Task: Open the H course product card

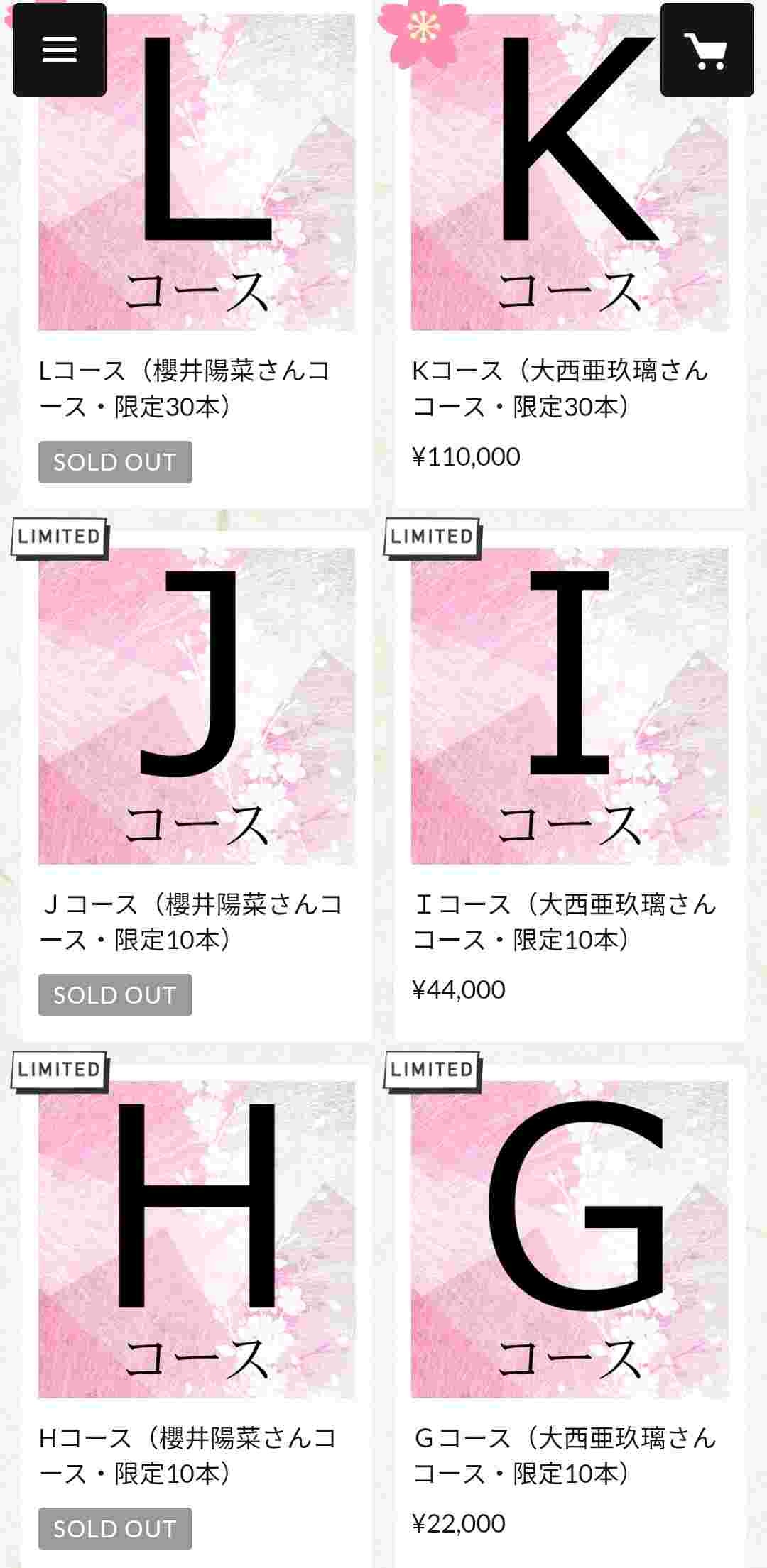Action: [x=197, y=1239]
